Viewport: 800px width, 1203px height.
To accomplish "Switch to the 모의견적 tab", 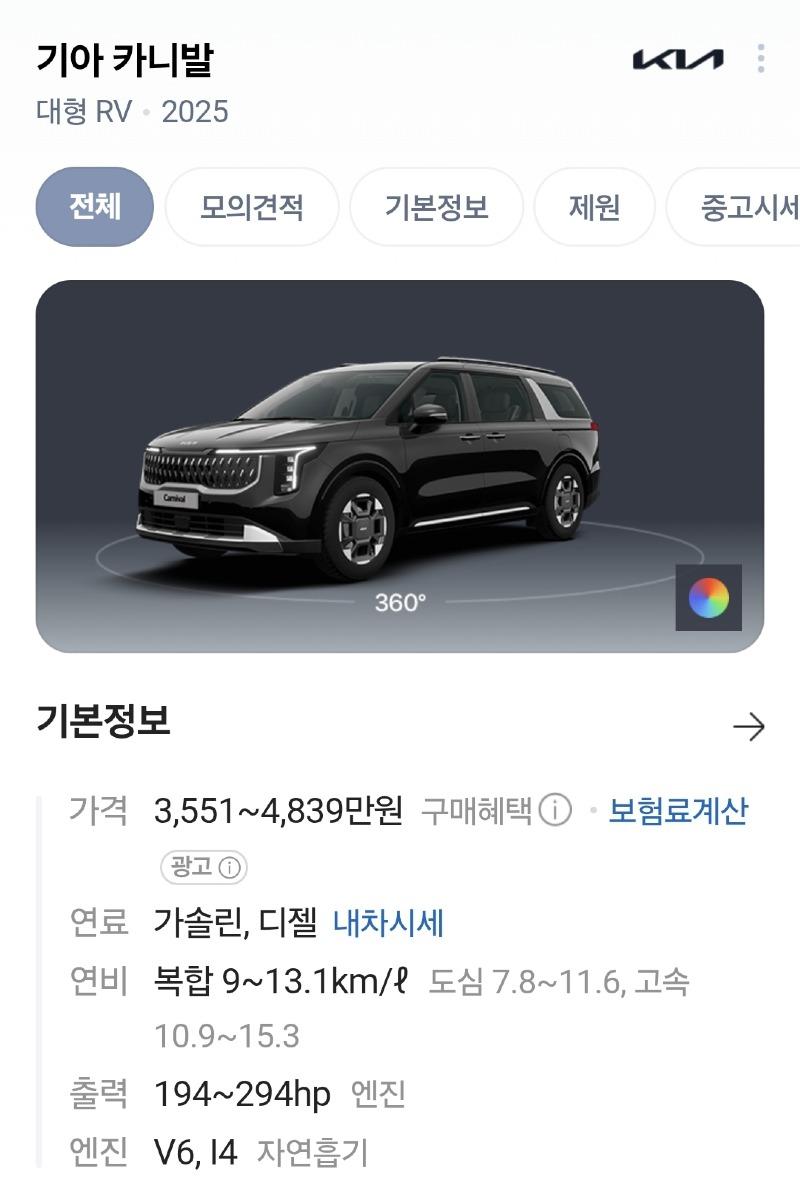I will point(252,208).
